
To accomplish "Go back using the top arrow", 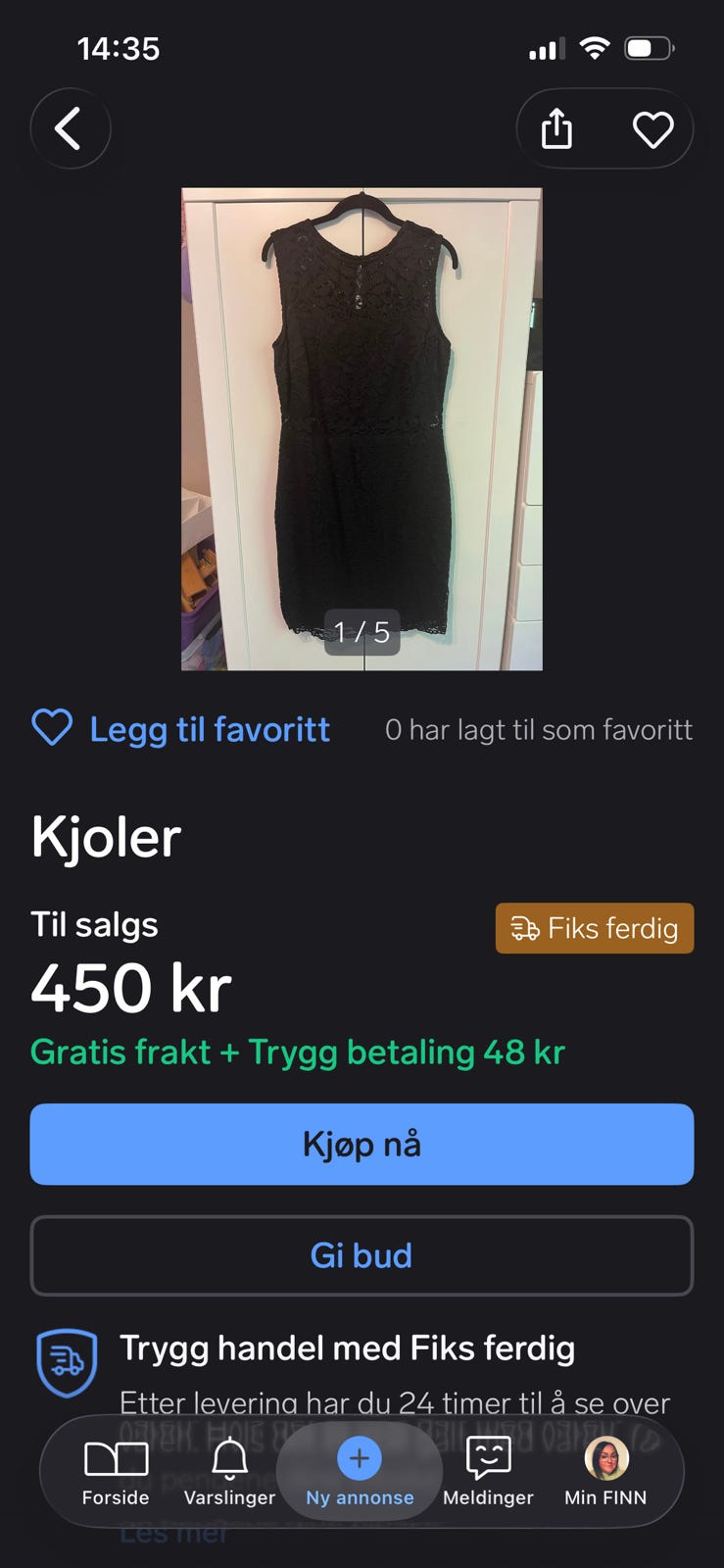I will tap(70, 128).
